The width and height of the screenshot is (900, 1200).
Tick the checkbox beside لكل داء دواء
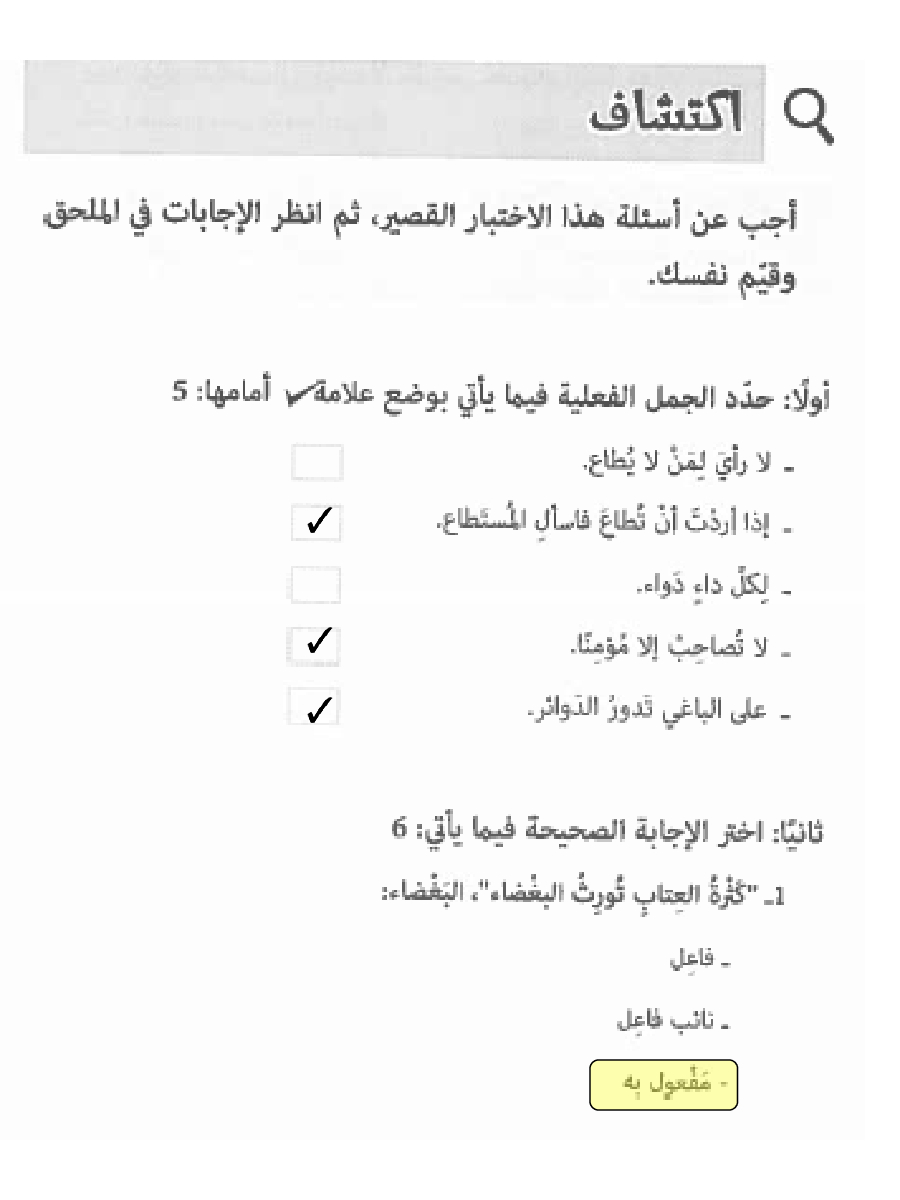pyautogui.click(x=317, y=584)
